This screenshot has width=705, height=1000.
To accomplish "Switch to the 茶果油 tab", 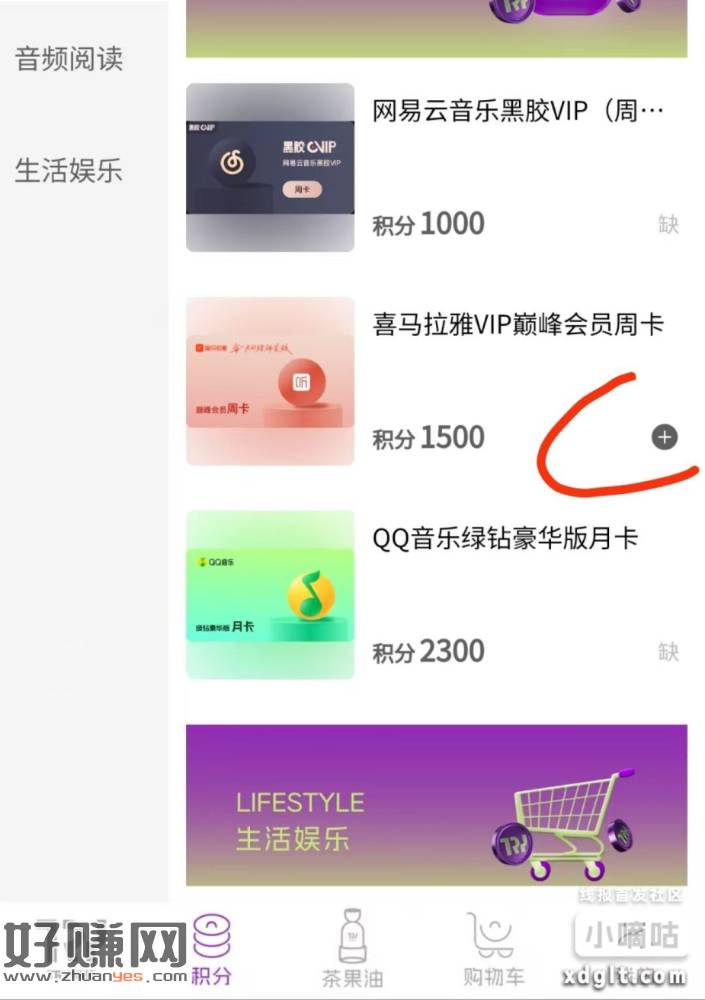I will [x=351, y=952].
